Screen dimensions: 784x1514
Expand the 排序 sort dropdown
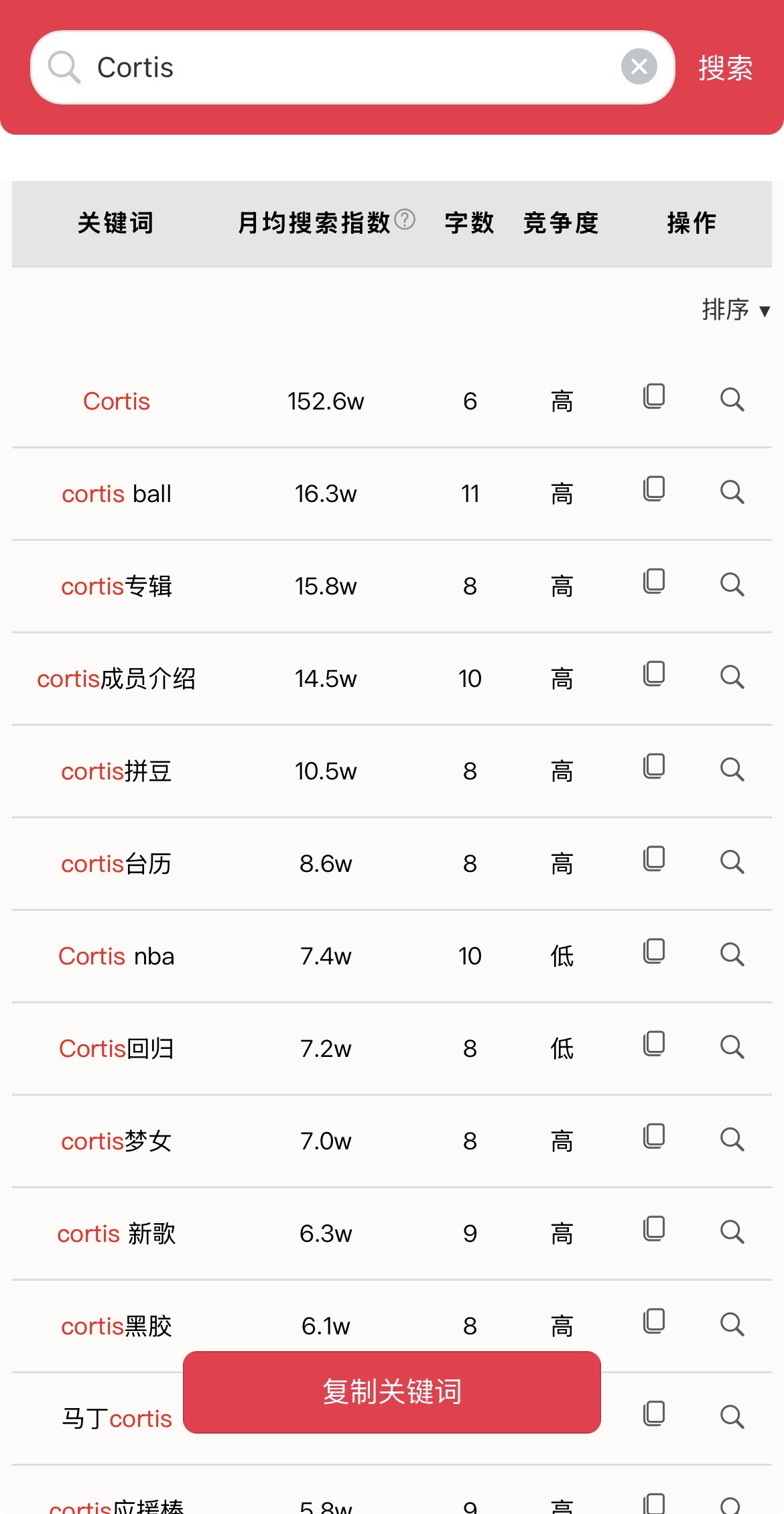click(x=735, y=310)
